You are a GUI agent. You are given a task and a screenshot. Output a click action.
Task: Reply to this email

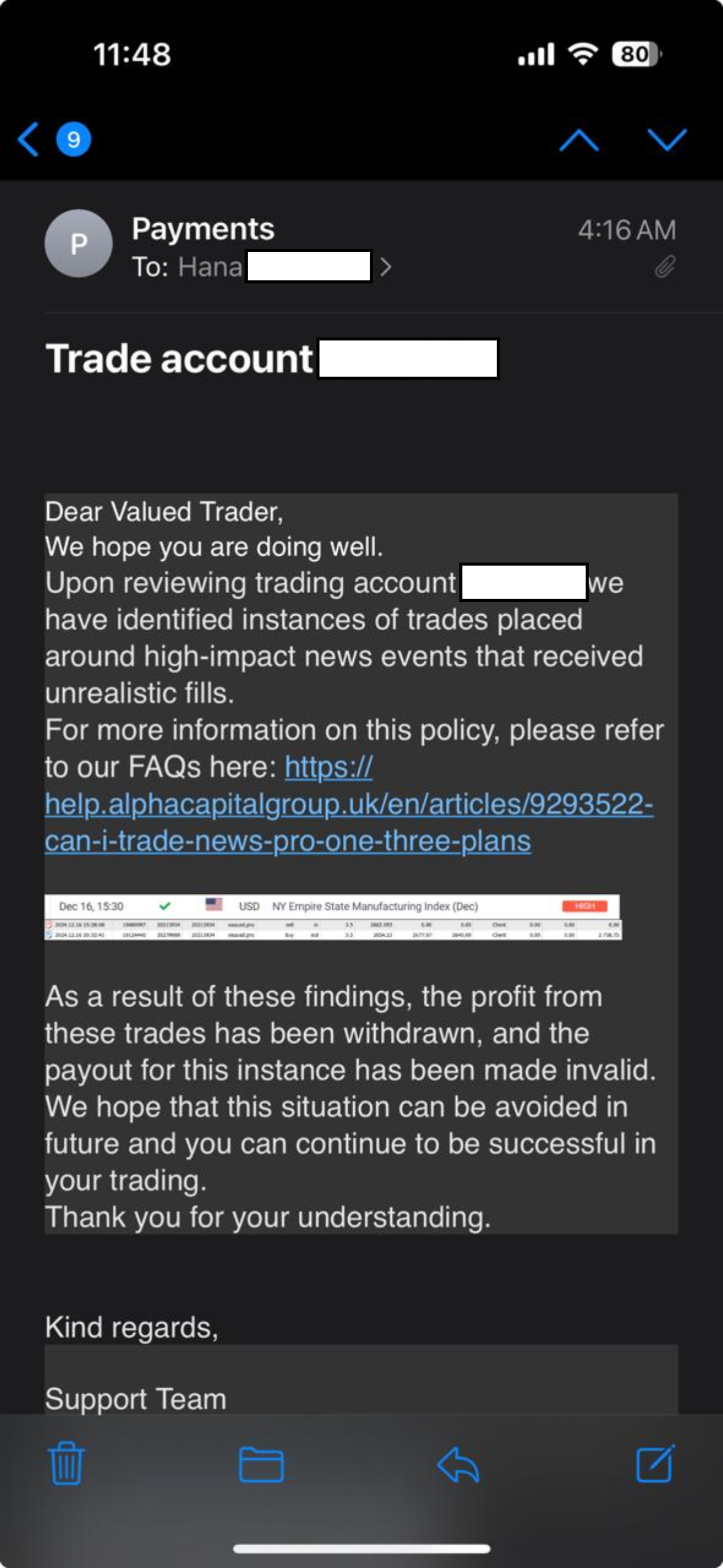[x=458, y=1464]
